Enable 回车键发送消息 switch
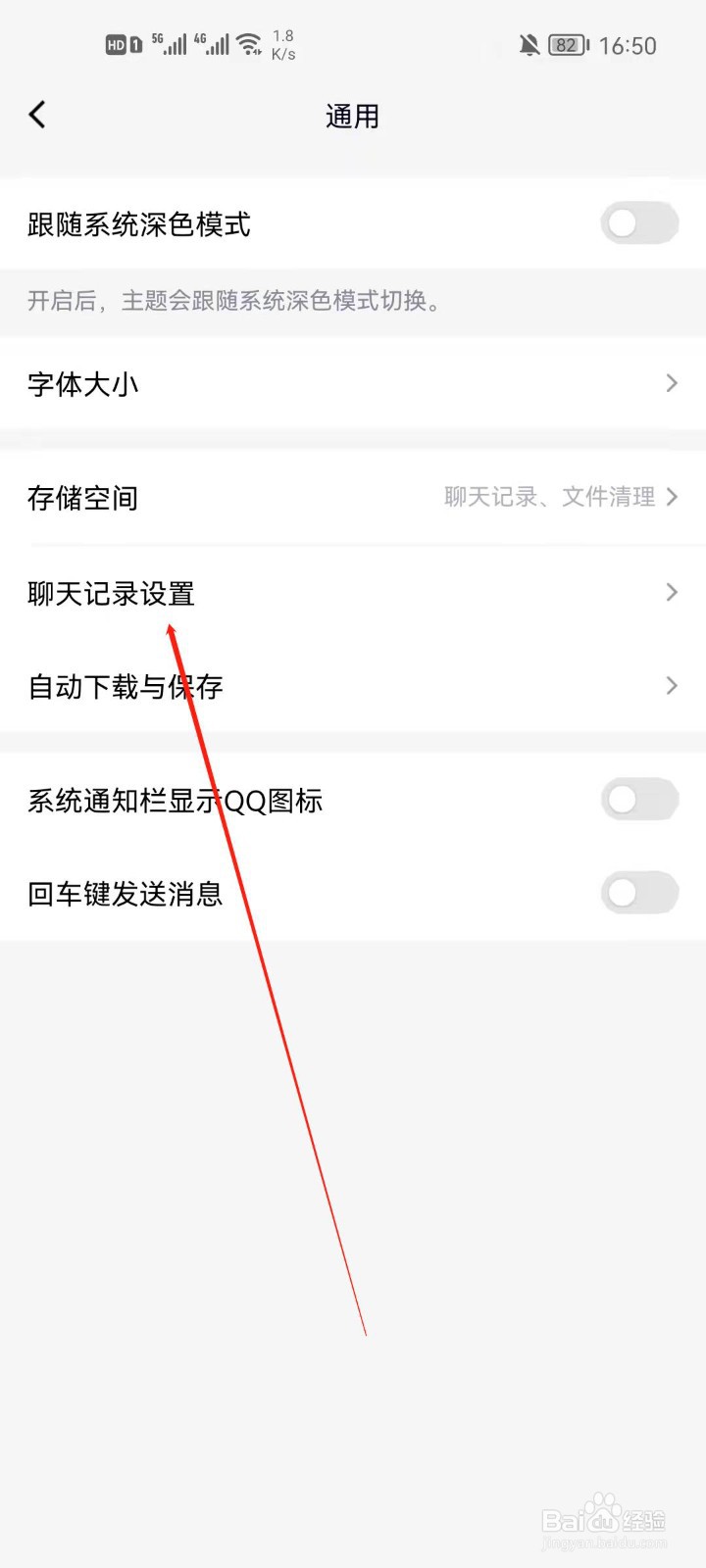Screen dimensions: 706x1568 click(x=639, y=893)
